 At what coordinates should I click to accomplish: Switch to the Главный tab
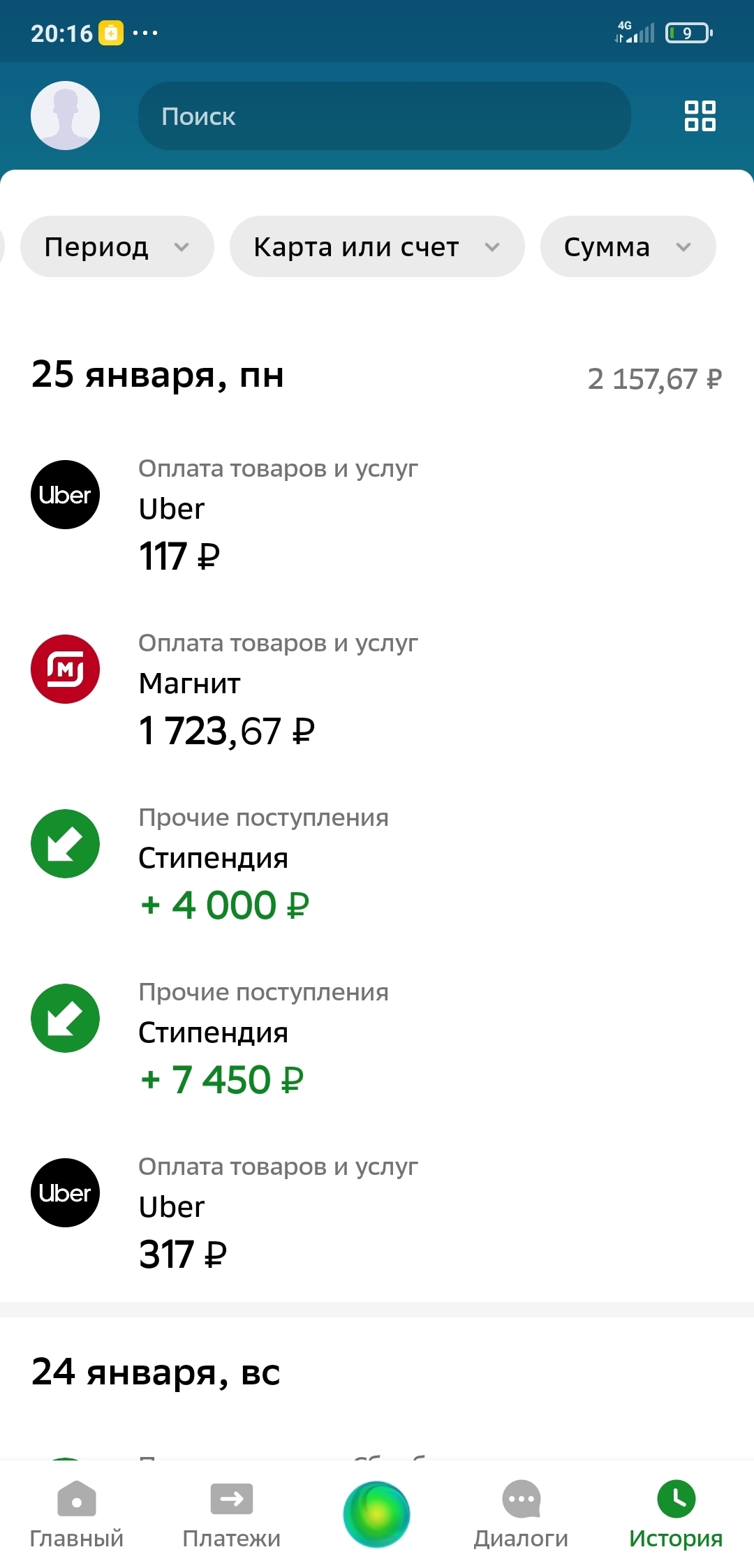pos(76,1514)
